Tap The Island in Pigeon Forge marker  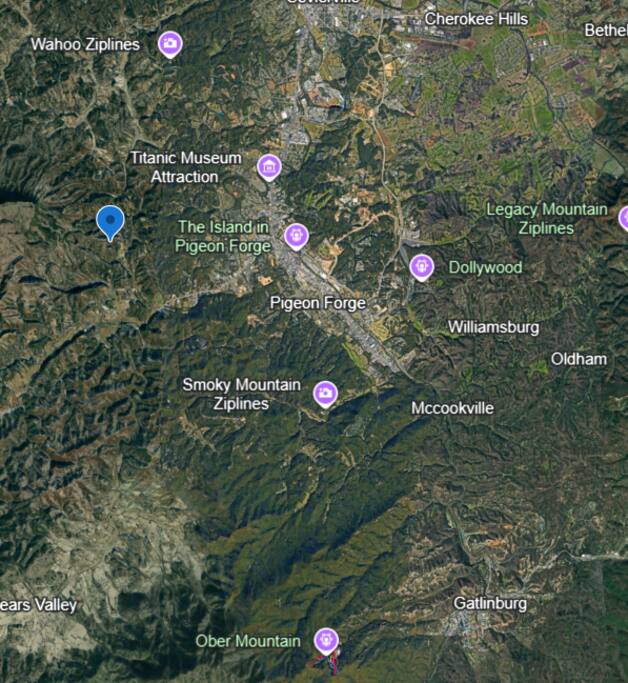296,235
